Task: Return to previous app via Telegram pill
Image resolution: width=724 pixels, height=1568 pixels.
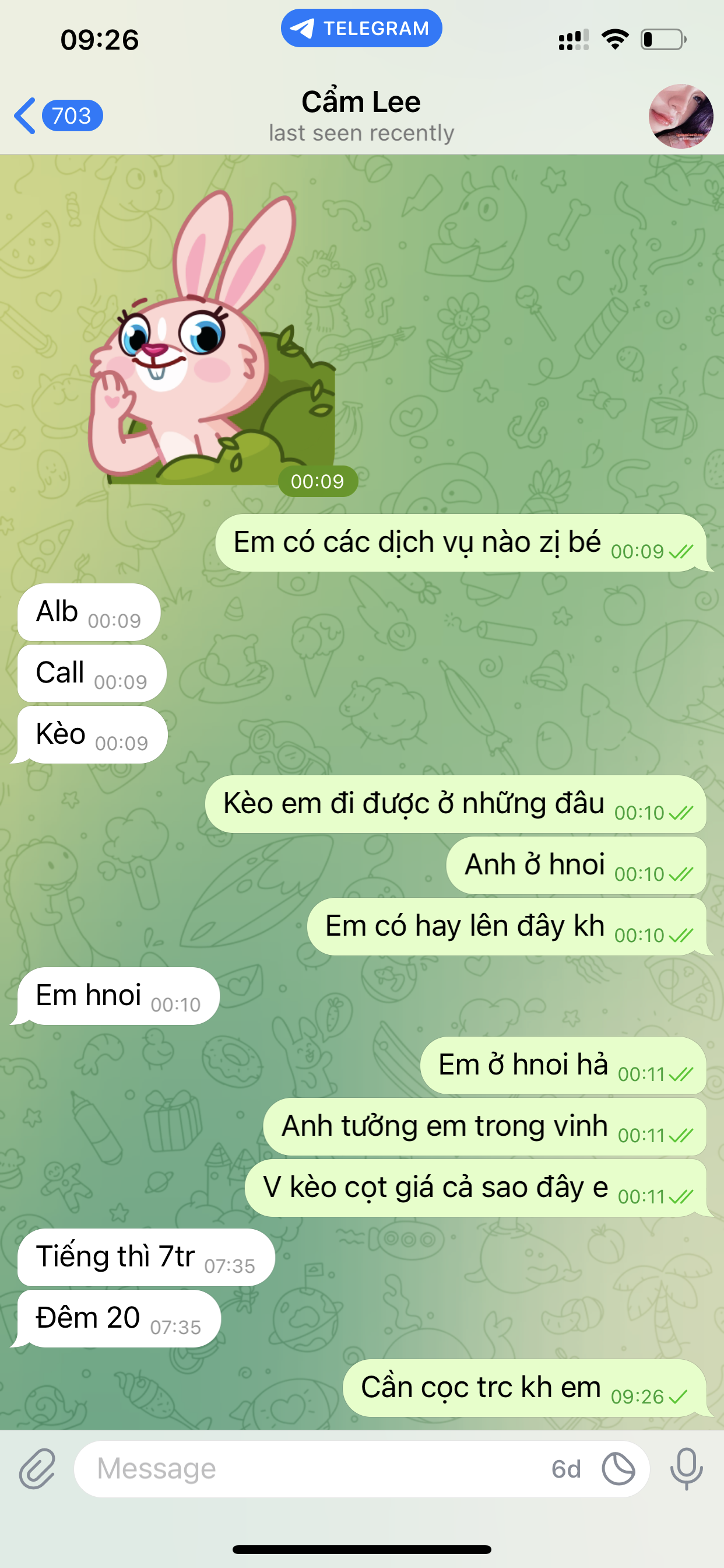Action: [361, 28]
